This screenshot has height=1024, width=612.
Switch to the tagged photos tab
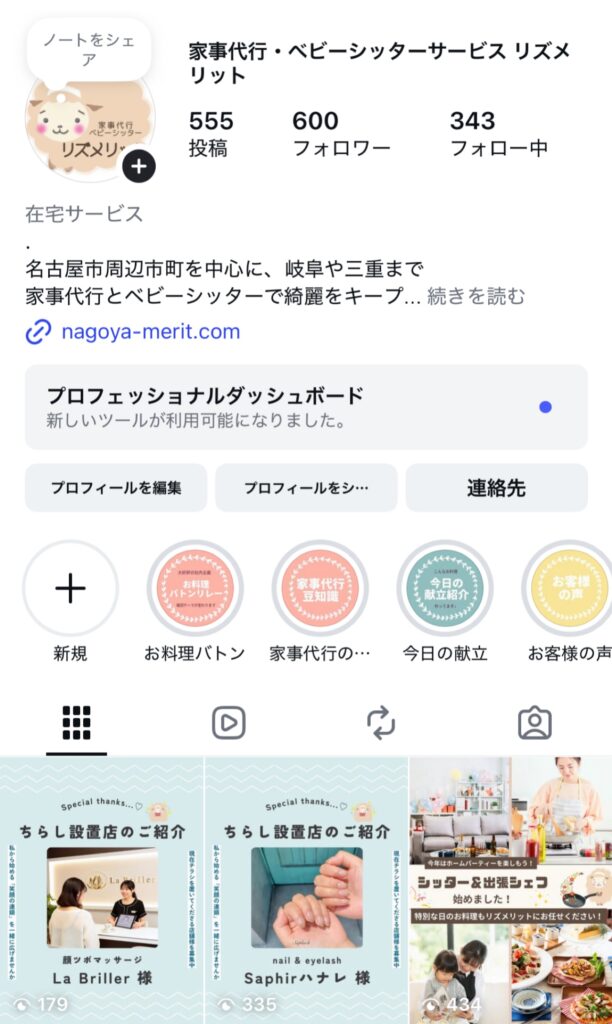pyautogui.click(x=535, y=722)
